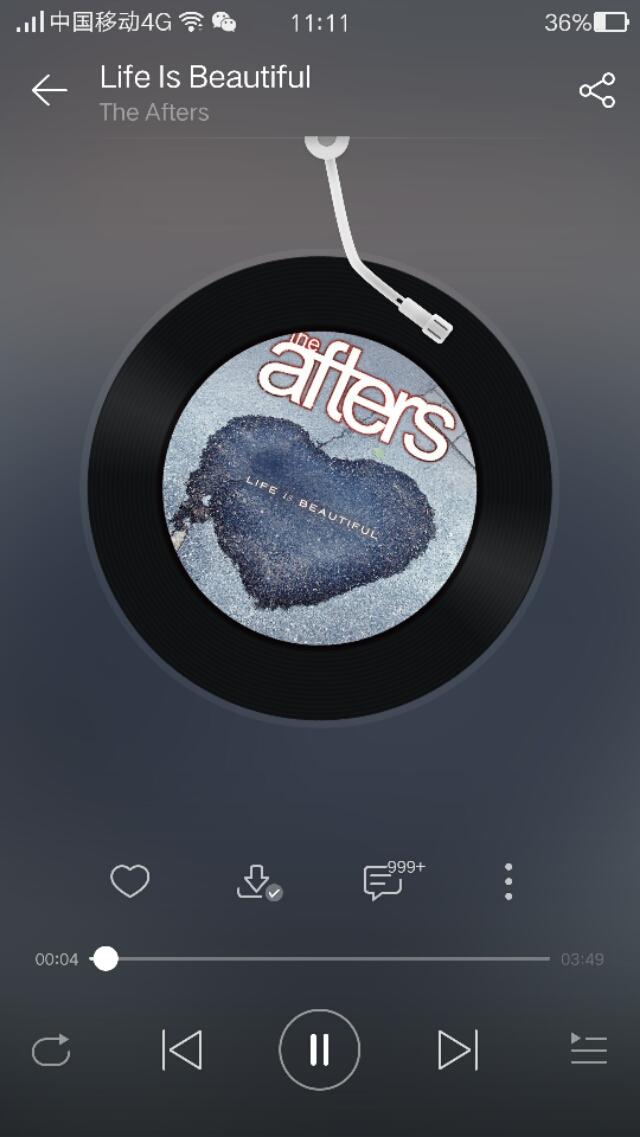Change the repeat mode
This screenshot has width=640, height=1137.
51,1050
